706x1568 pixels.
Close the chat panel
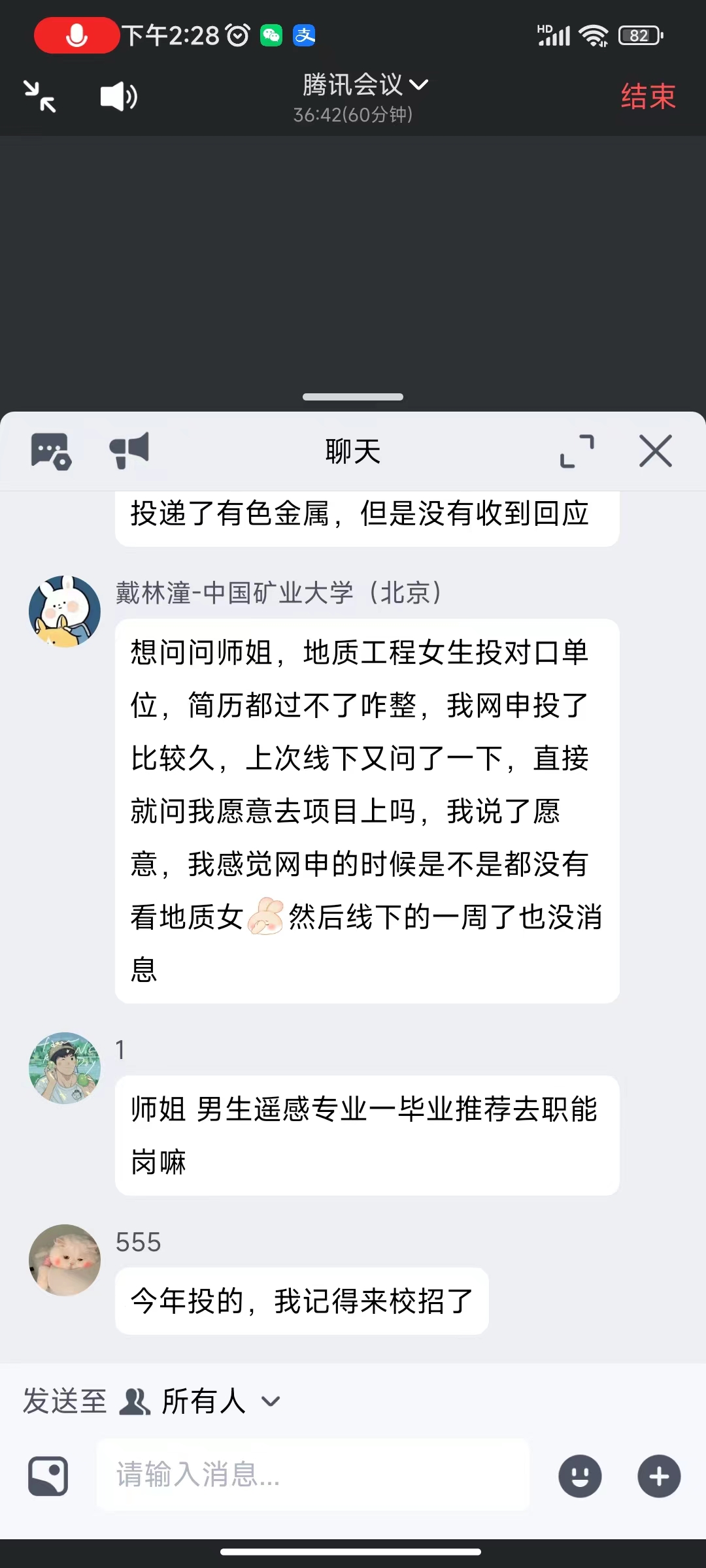click(x=656, y=451)
